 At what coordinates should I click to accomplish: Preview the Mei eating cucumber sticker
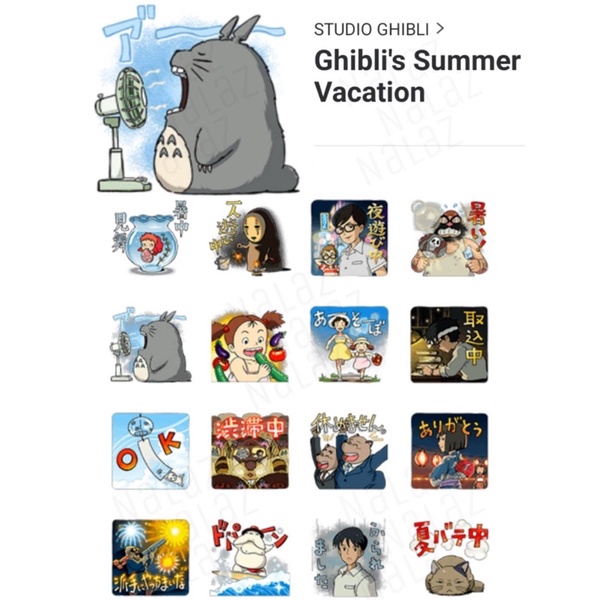coord(250,344)
